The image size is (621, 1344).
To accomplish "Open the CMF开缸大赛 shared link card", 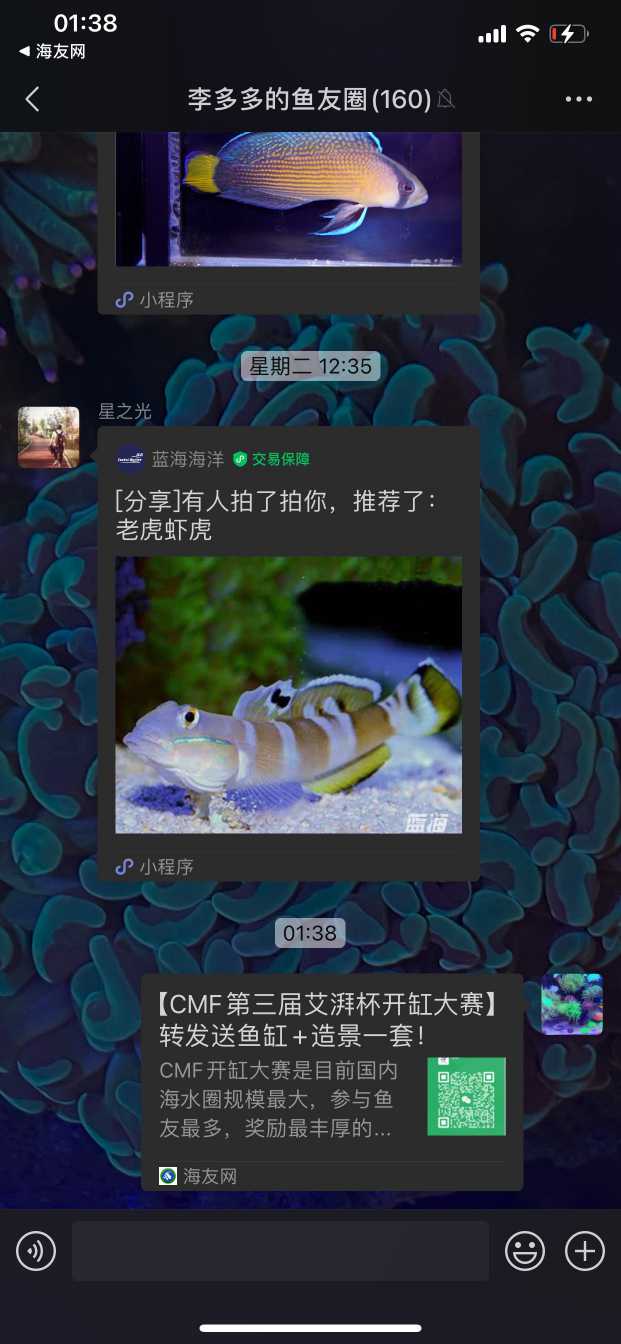I will 331,1080.
